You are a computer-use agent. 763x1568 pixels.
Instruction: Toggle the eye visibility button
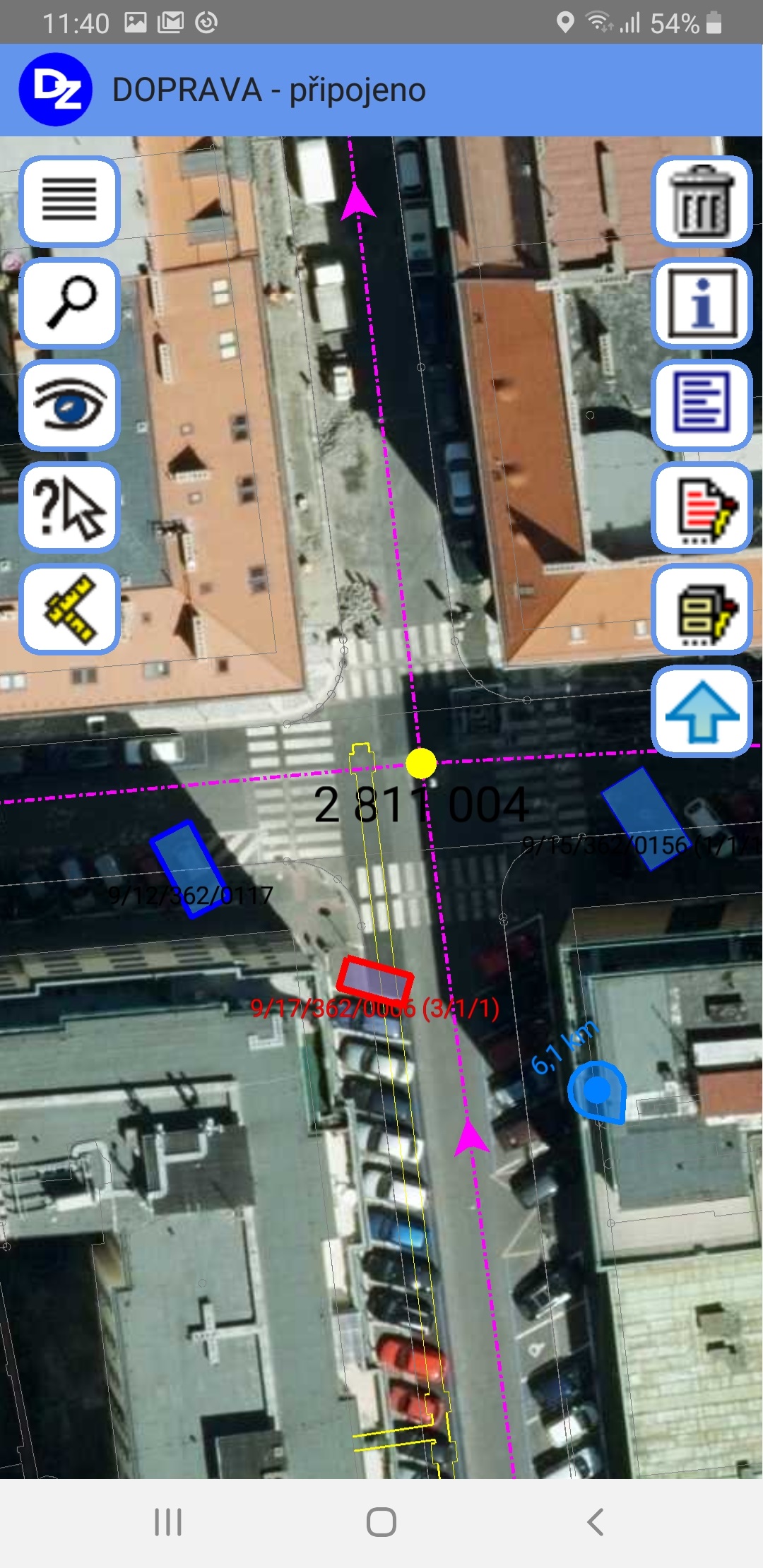pos(69,405)
